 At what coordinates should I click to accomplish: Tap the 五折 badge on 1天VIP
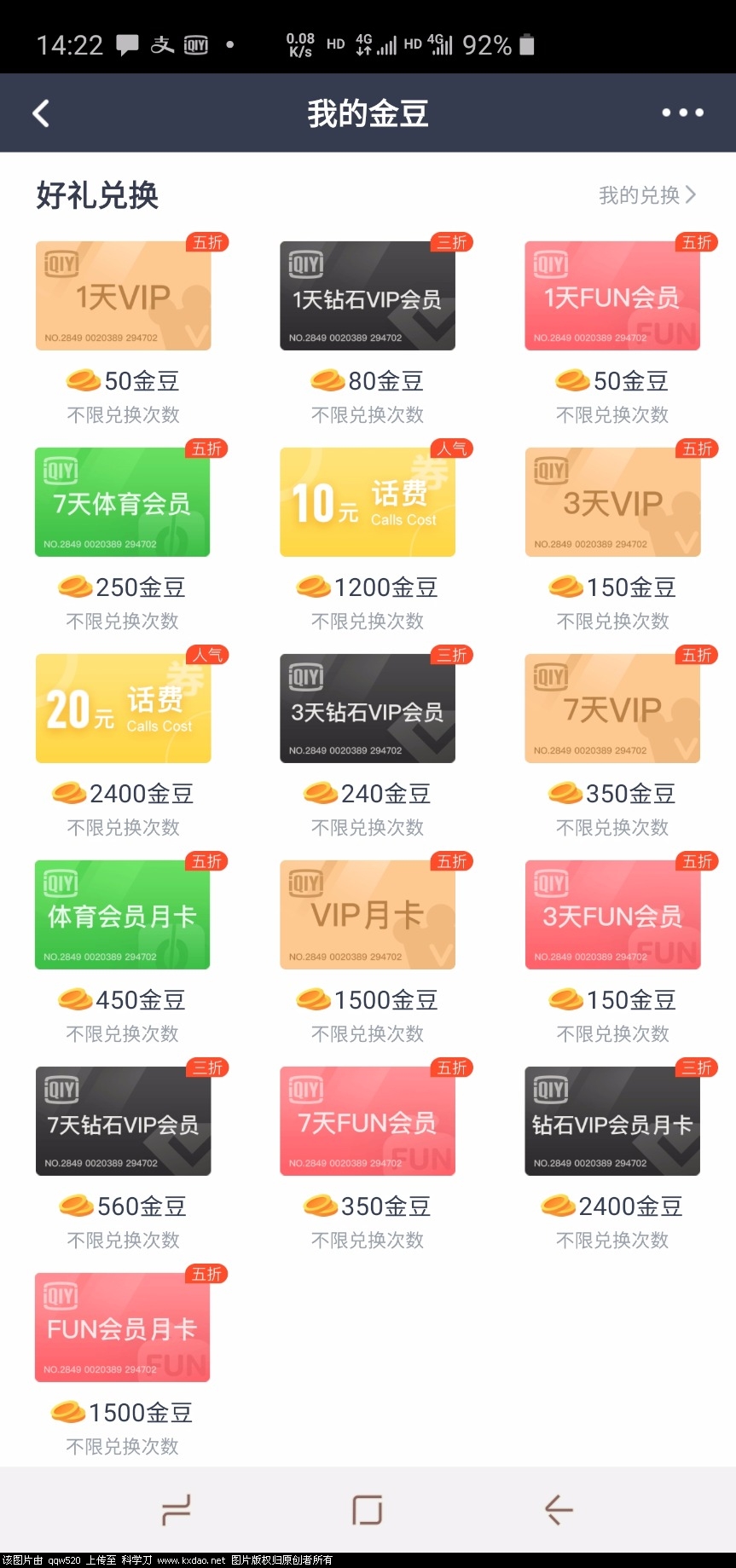click(207, 242)
